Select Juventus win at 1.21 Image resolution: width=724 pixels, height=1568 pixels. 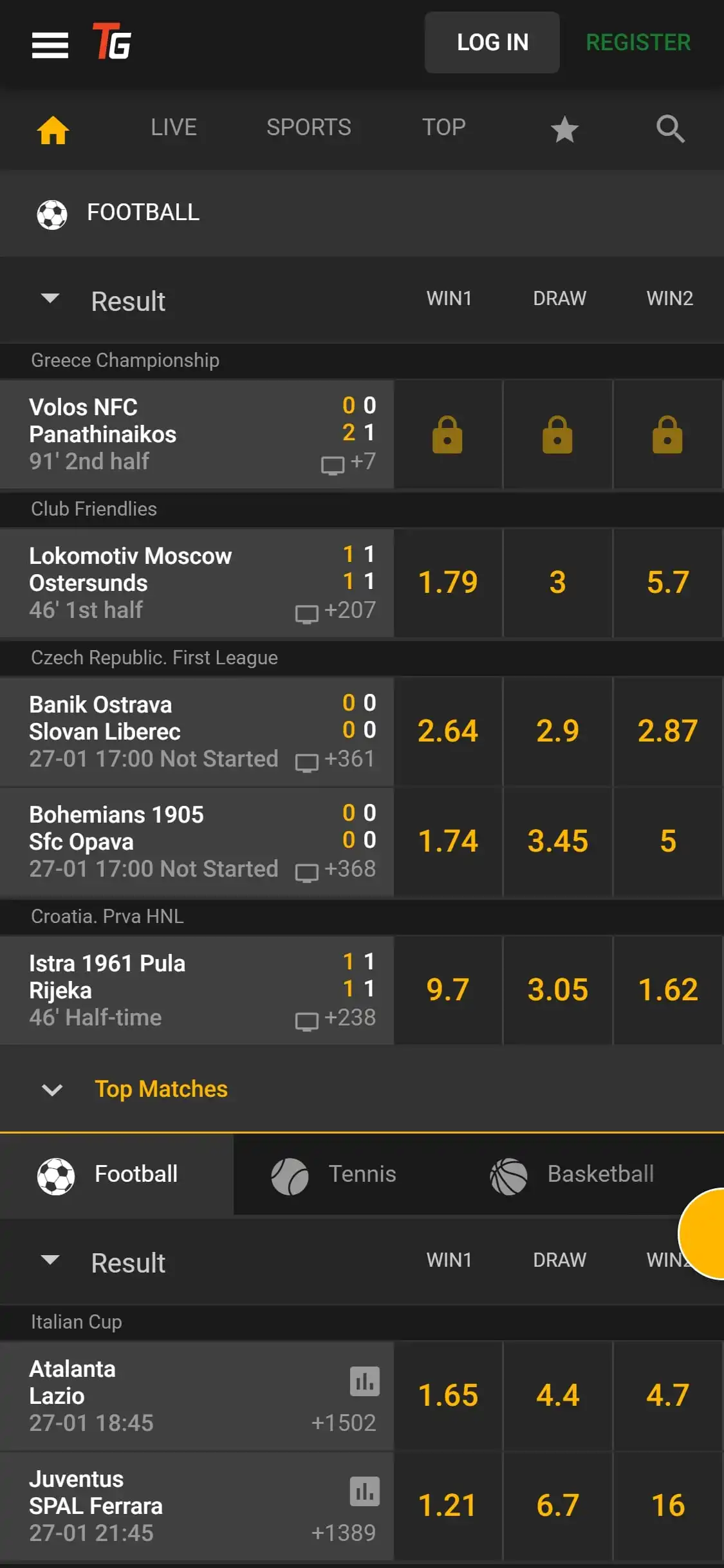pyautogui.click(x=448, y=1506)
